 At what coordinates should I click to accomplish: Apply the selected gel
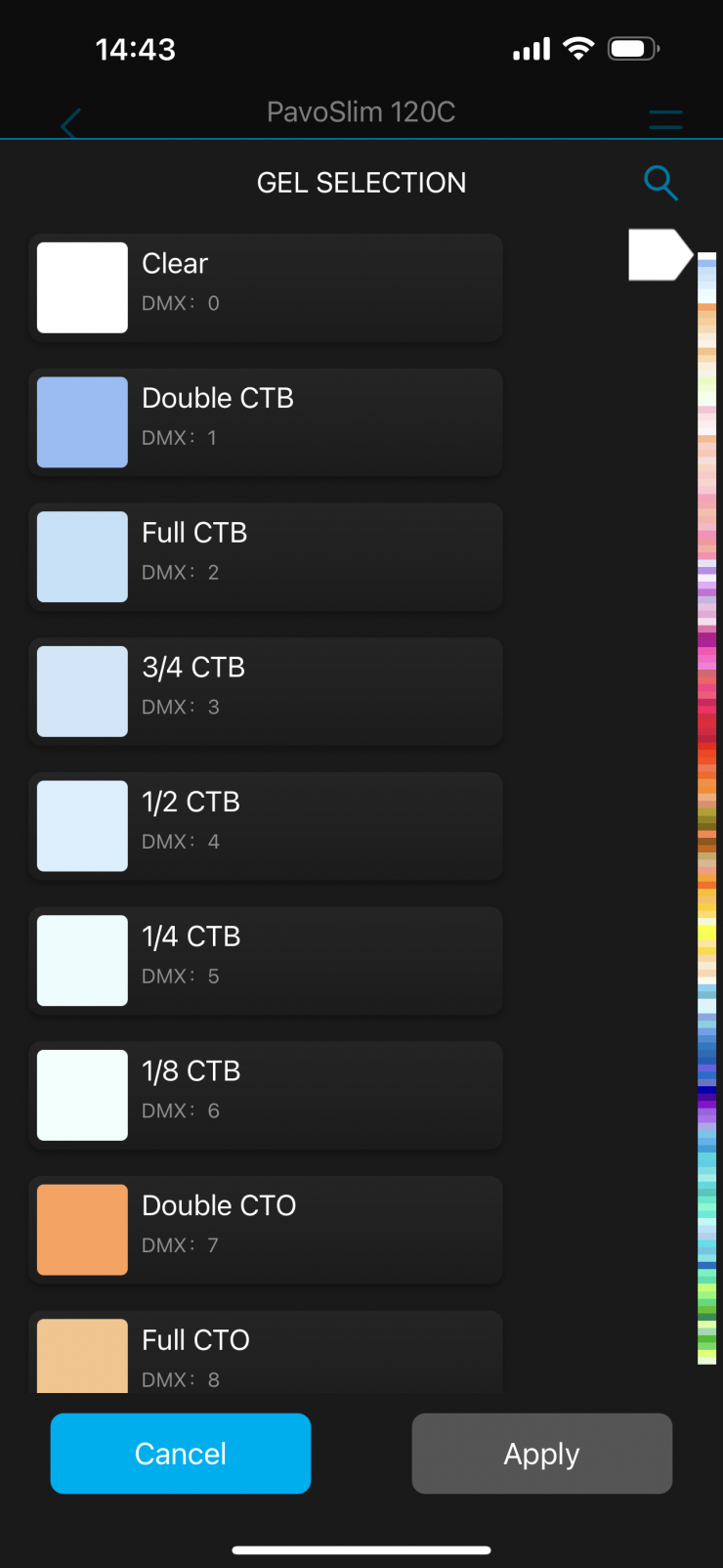[541, 1453]
